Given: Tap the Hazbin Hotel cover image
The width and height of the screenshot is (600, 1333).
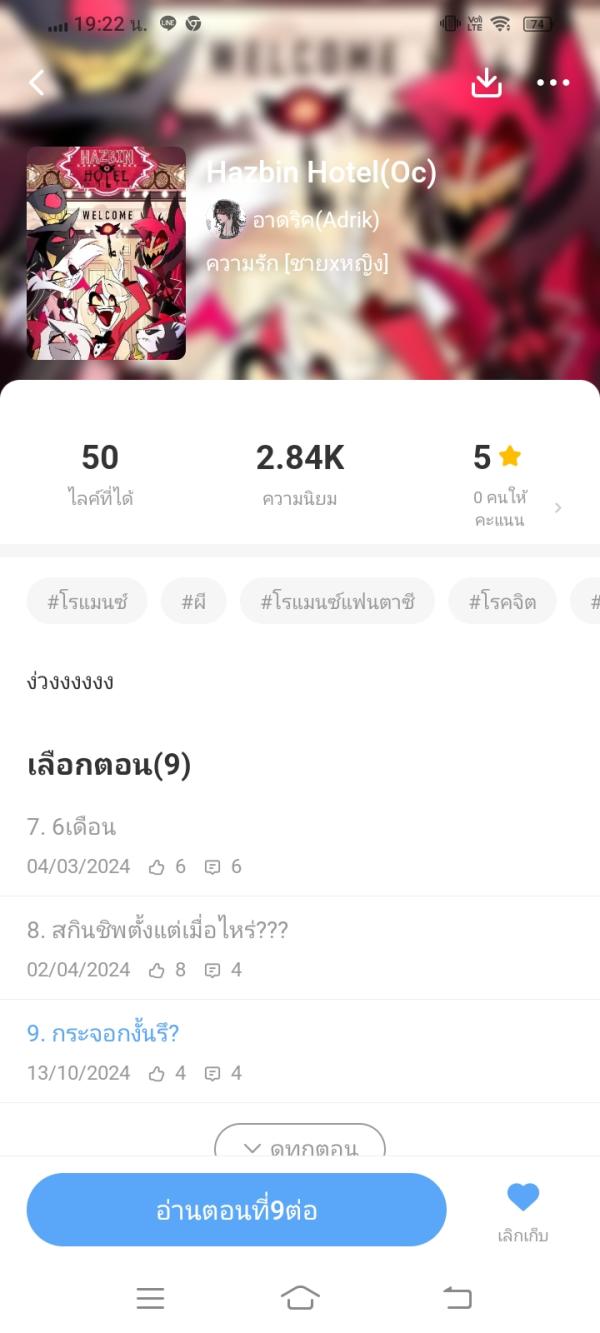Looking at the screenshot, I should [x=106, y=253].
